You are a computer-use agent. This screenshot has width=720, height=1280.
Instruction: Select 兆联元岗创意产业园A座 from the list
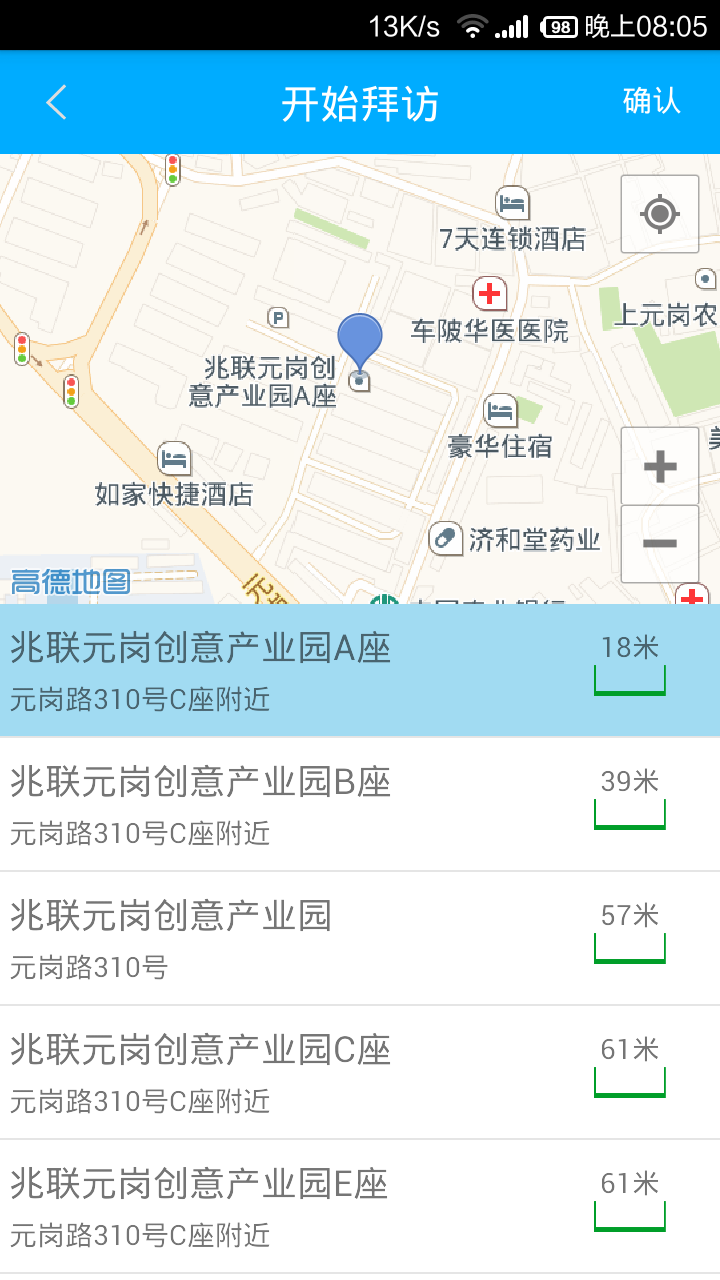300,670
